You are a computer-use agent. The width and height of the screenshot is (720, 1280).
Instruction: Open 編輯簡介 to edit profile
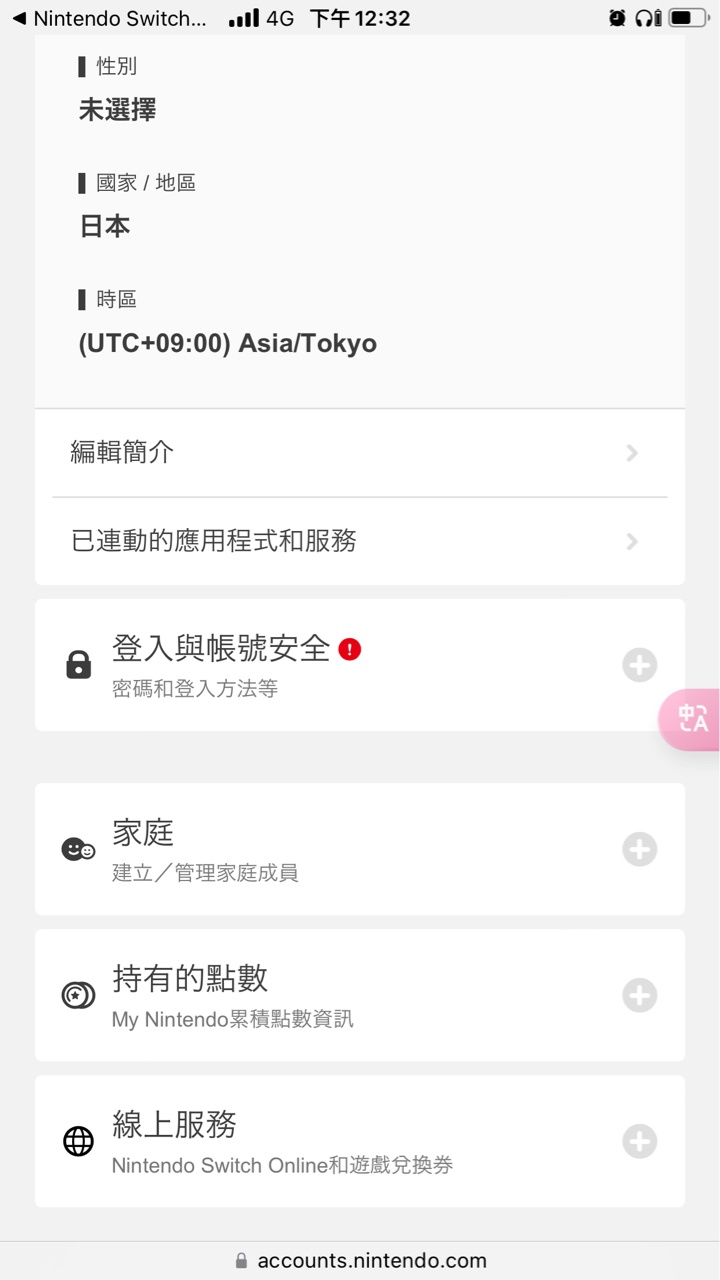360,453
